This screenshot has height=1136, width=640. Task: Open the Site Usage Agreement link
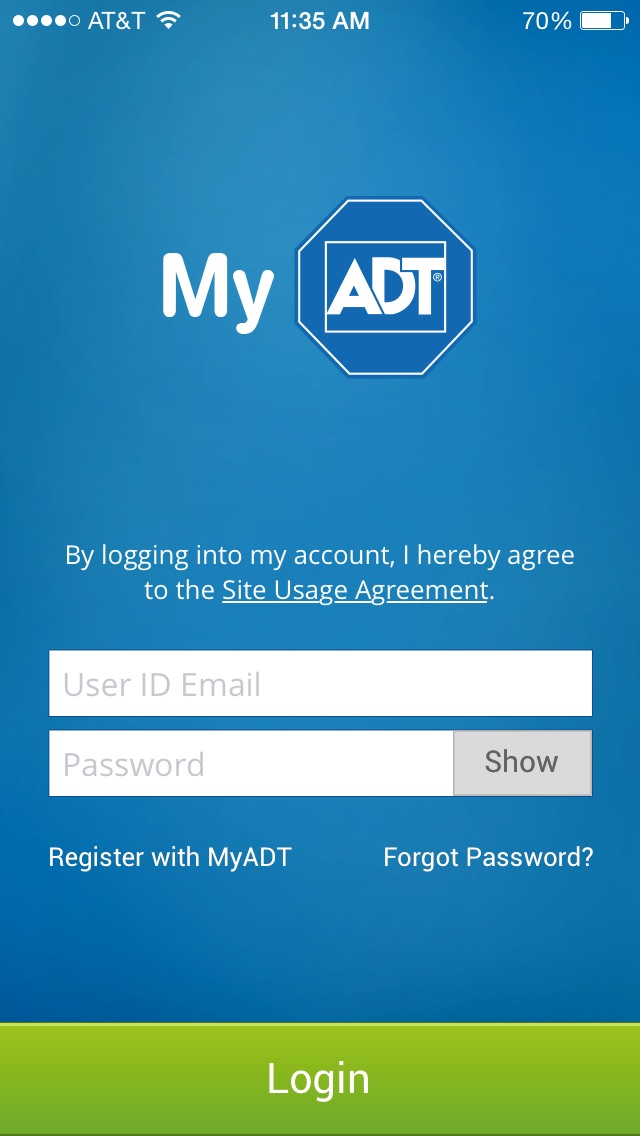coord(354,590)
